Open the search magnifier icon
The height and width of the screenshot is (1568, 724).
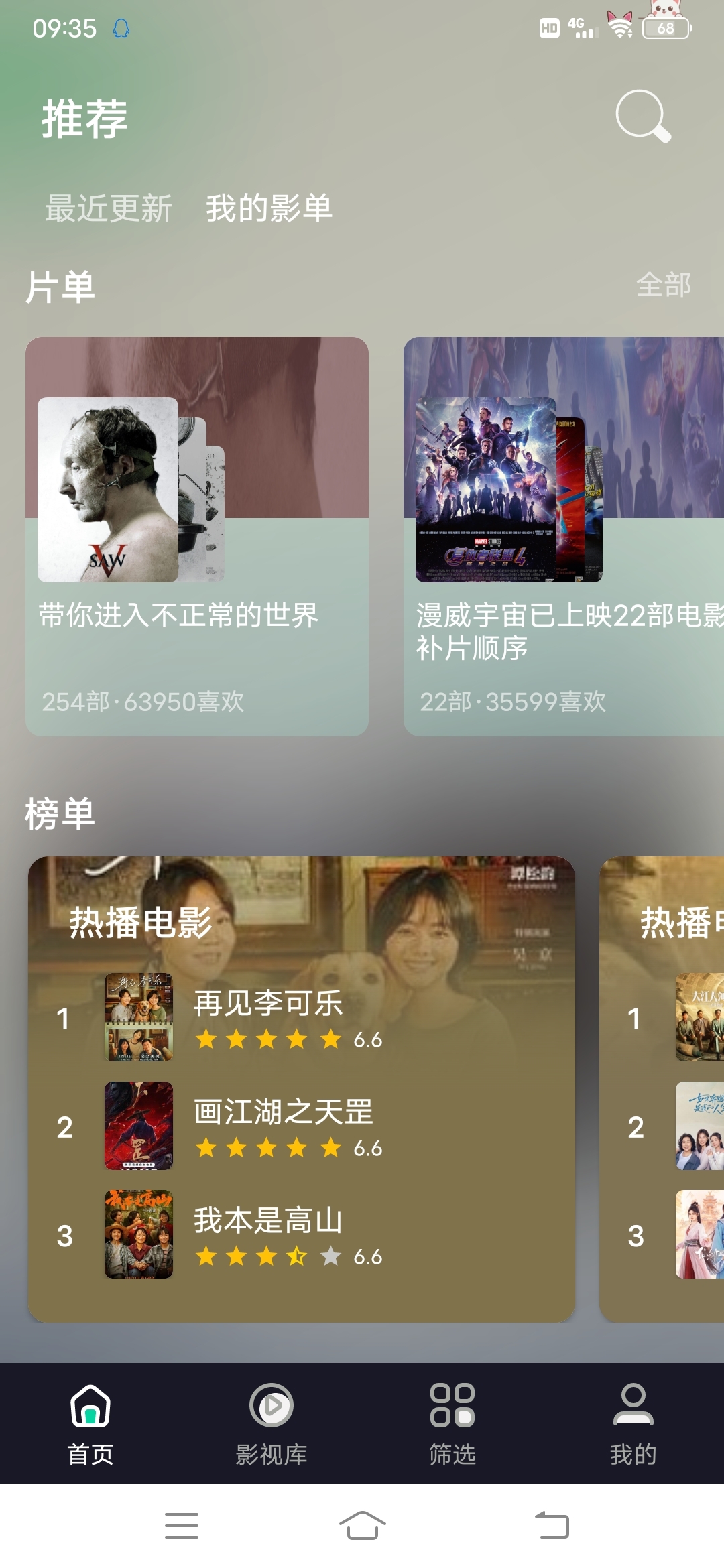pos(643,117)
